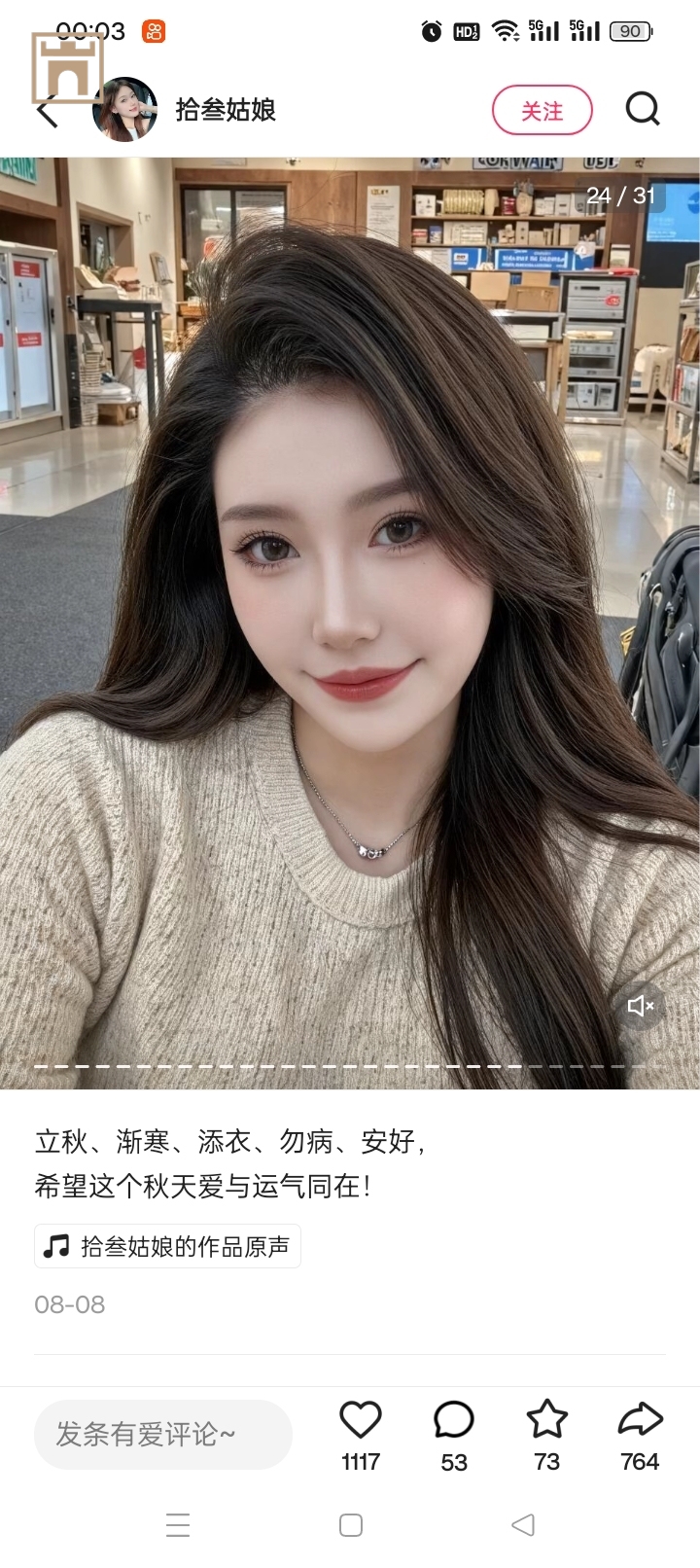The width and height of the screenshot is (700, 1568).
Task: Open the 拾叁姑娘的作品原声 music chip
Action: coord(167,1246)
